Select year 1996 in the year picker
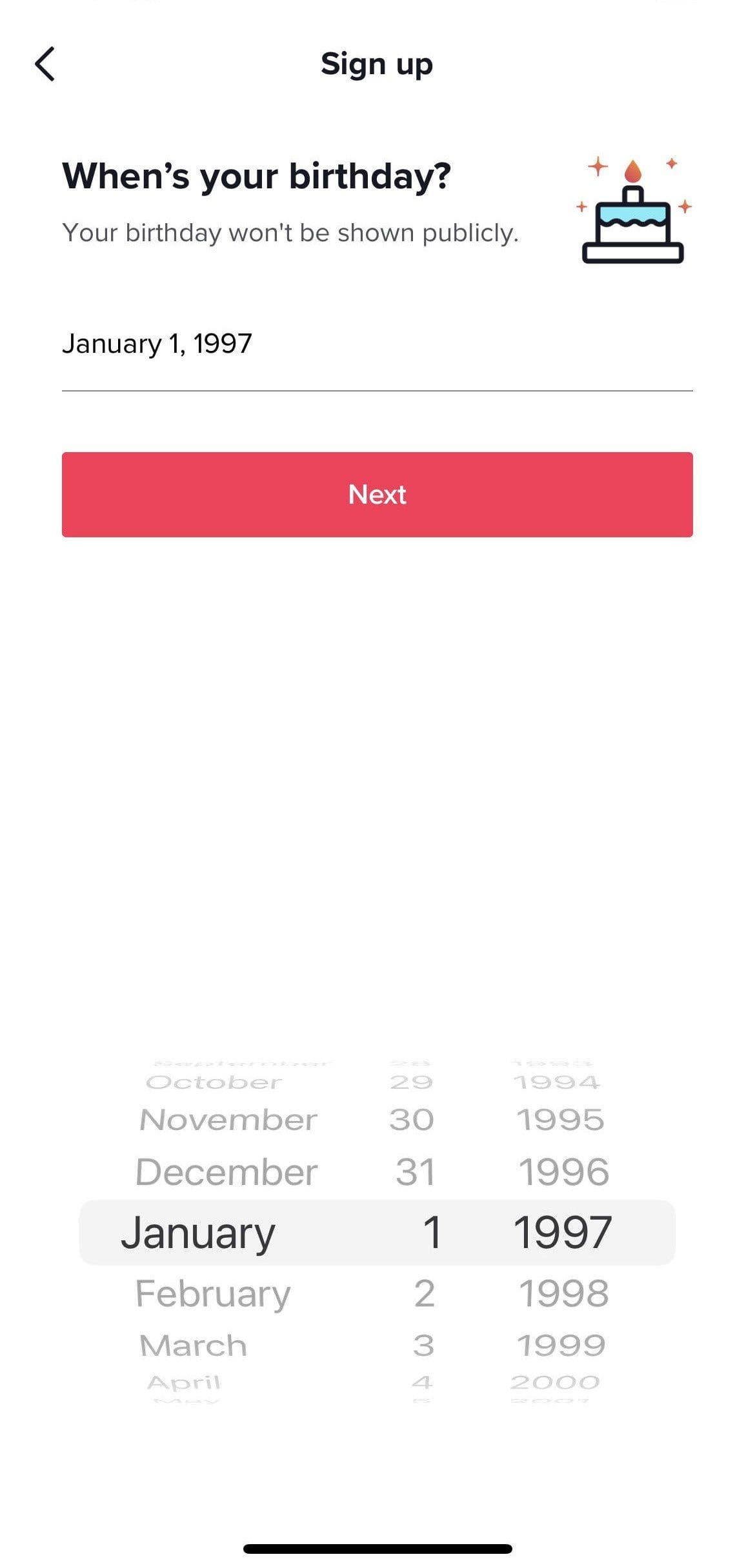Image resolution: width=755 pixels, height=1568 pixels. 563,1172
